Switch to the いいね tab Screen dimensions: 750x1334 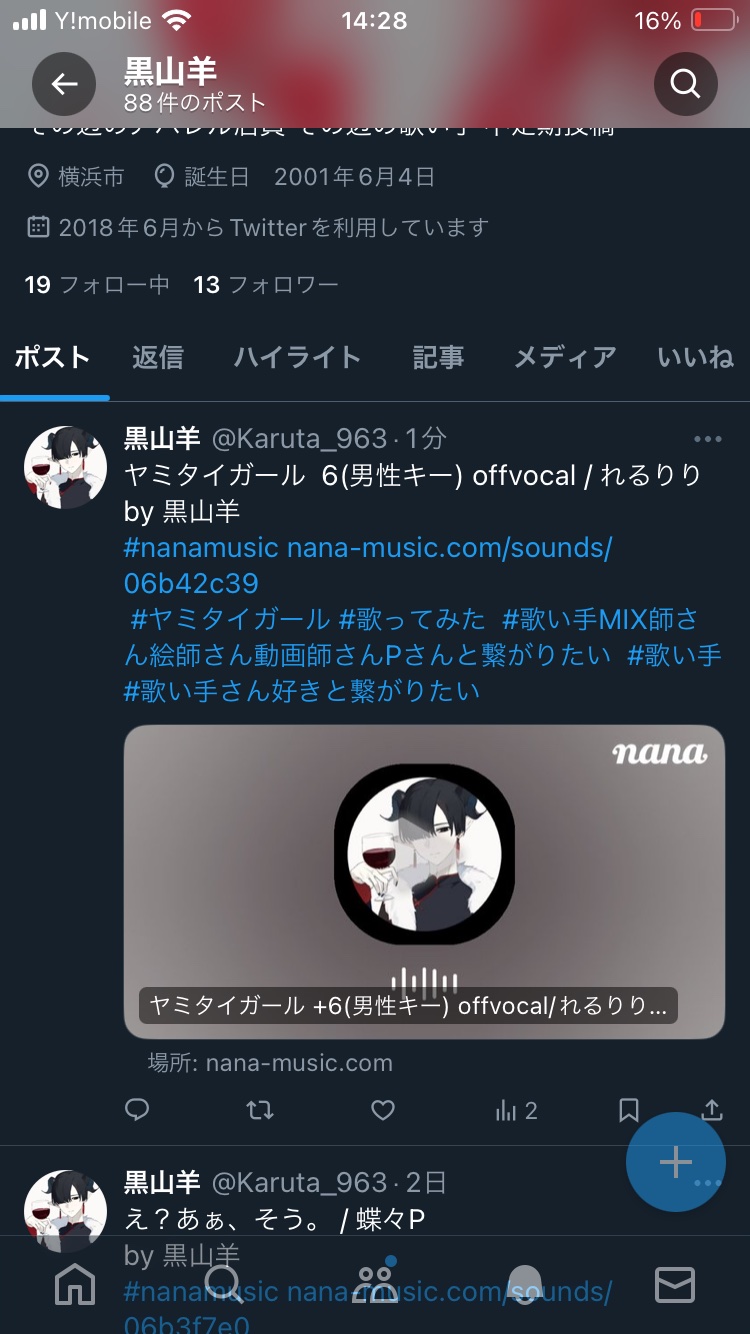696,357
